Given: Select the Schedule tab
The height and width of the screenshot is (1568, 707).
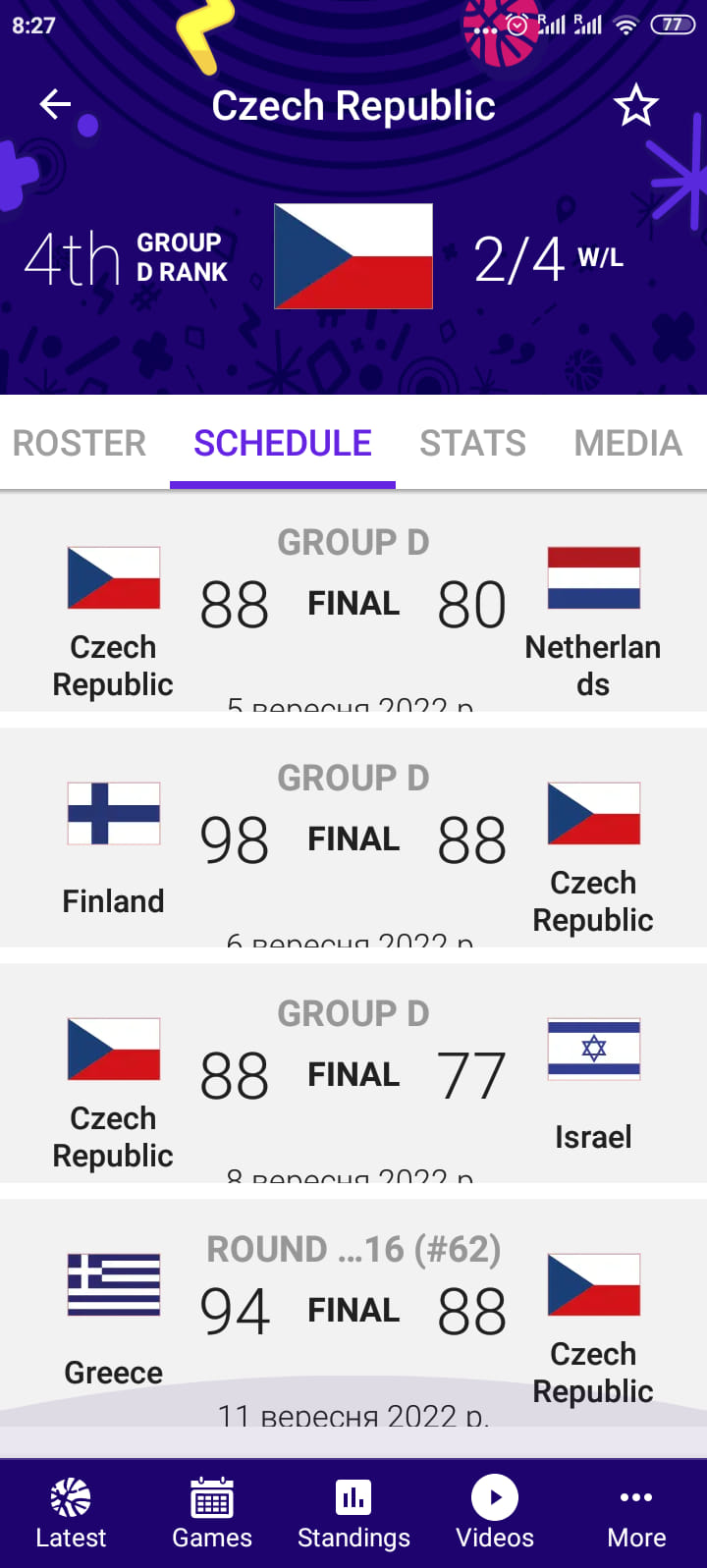Looking at the screenshot, I should tap(283, 444).
